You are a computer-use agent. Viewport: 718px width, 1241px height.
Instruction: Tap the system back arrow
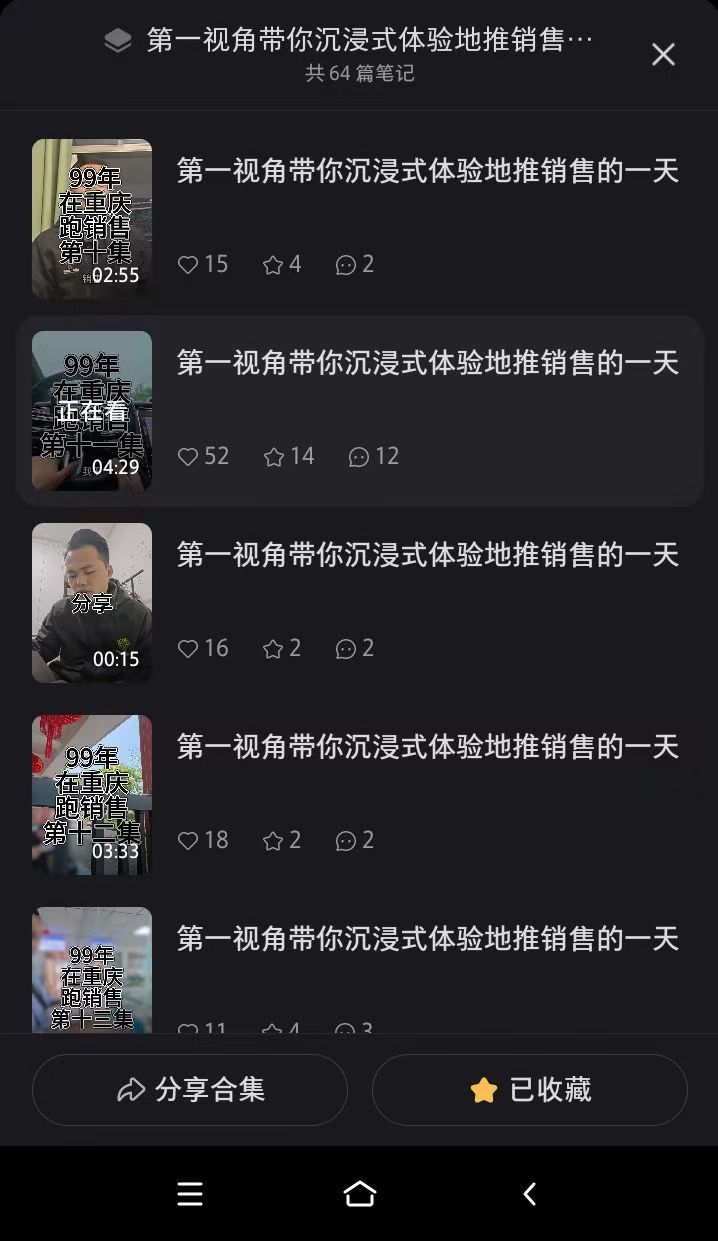[529, 1193]
